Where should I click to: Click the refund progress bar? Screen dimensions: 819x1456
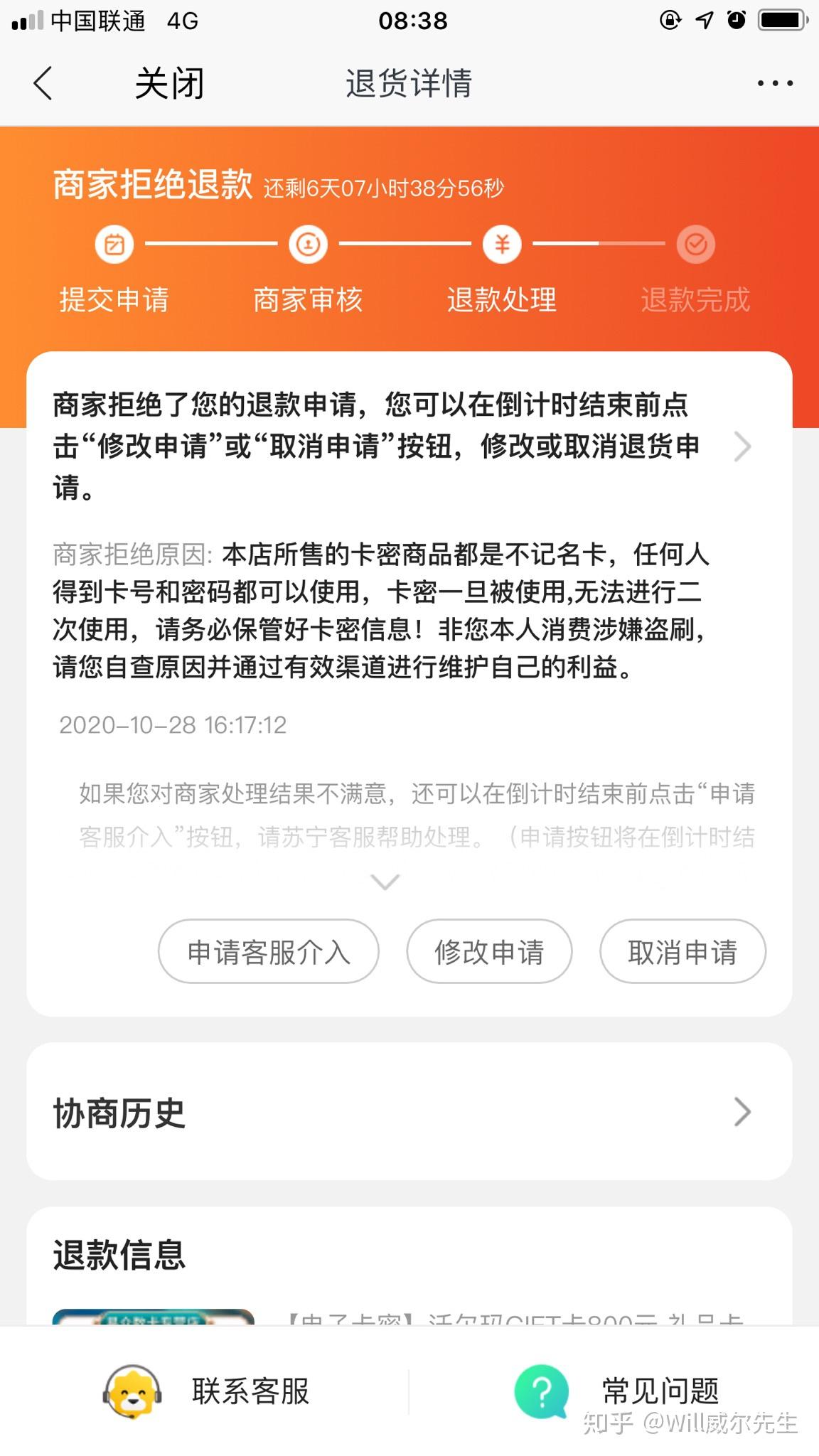tap(405, 243)
